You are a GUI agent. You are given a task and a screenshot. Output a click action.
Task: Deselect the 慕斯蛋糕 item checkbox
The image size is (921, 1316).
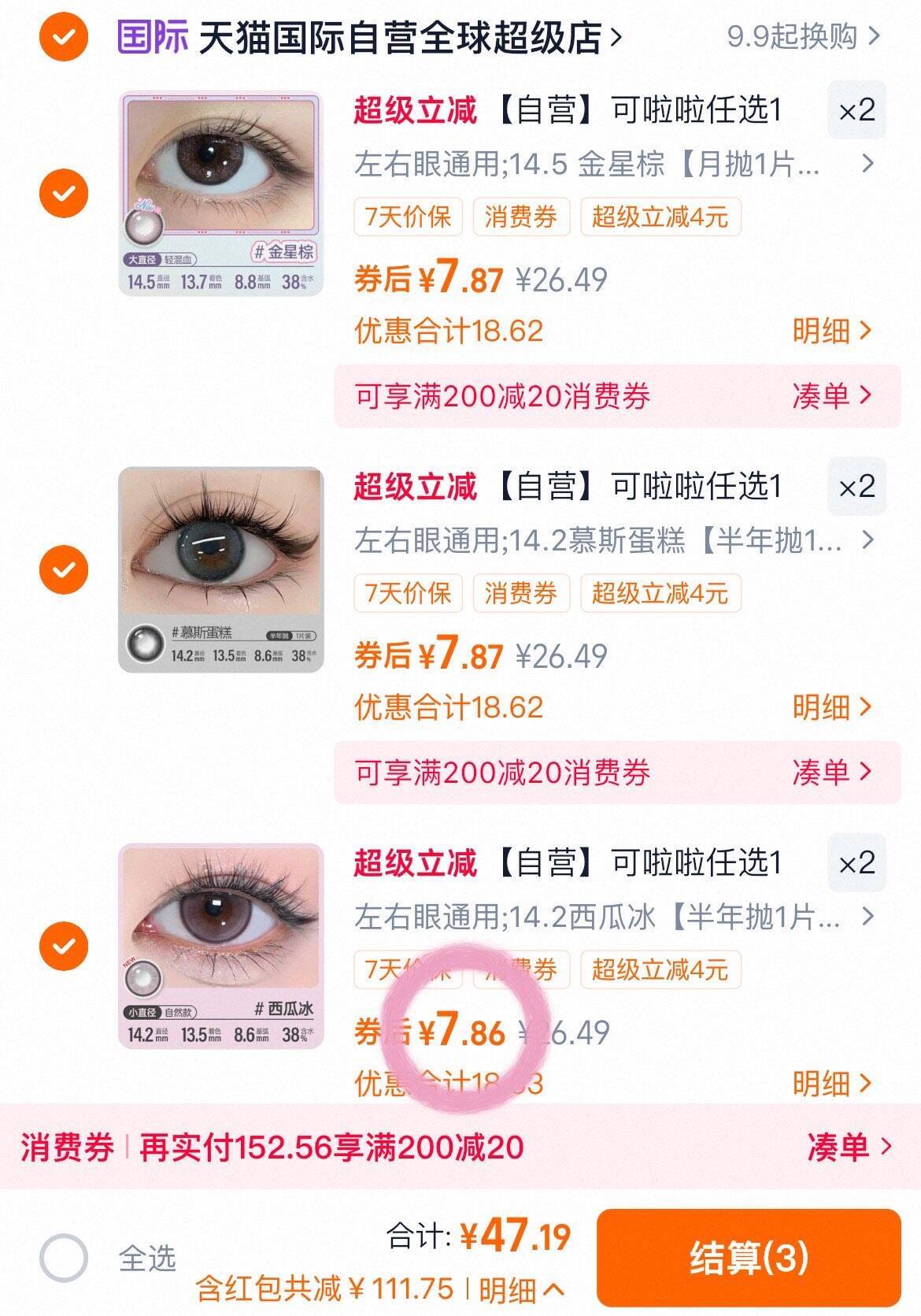coord(65,569)
